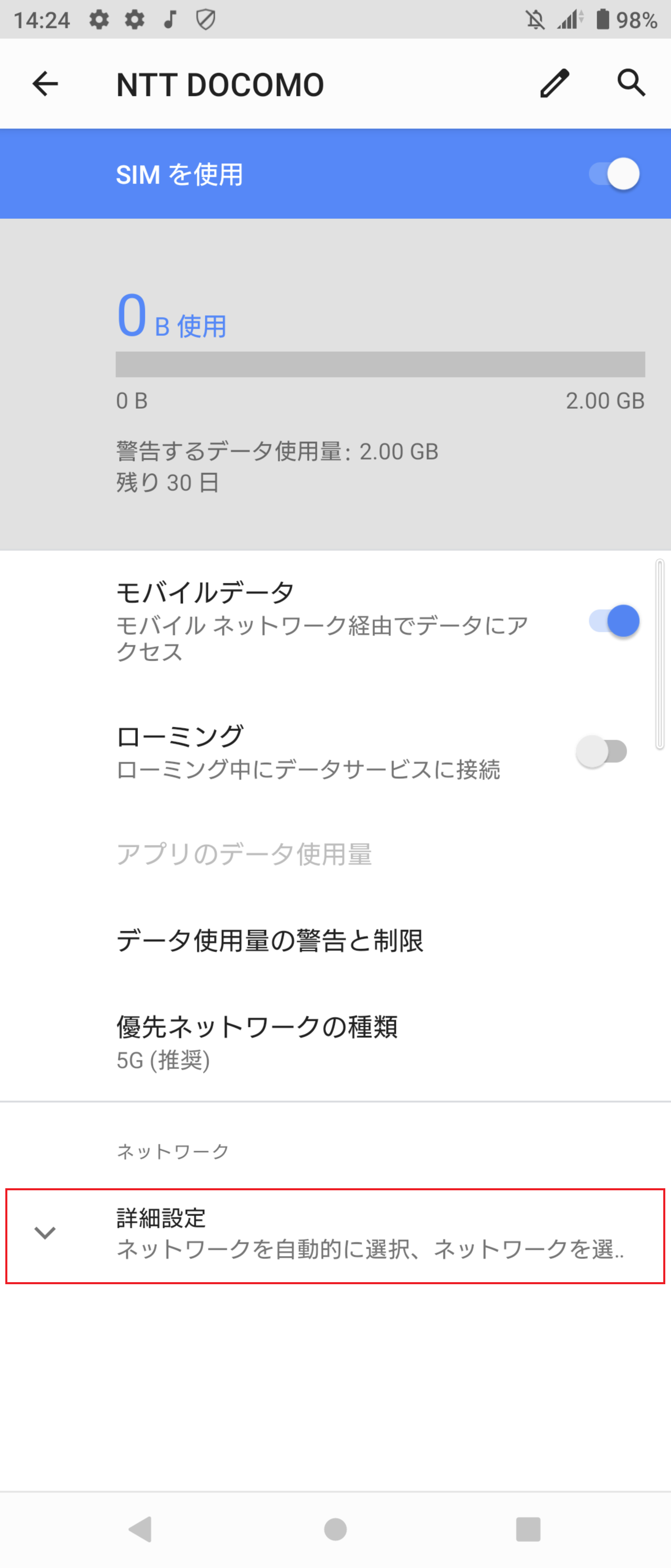Disable the SIM を使用 switch
Viewport: 671px width, 1568px height.
coord(616,174)
